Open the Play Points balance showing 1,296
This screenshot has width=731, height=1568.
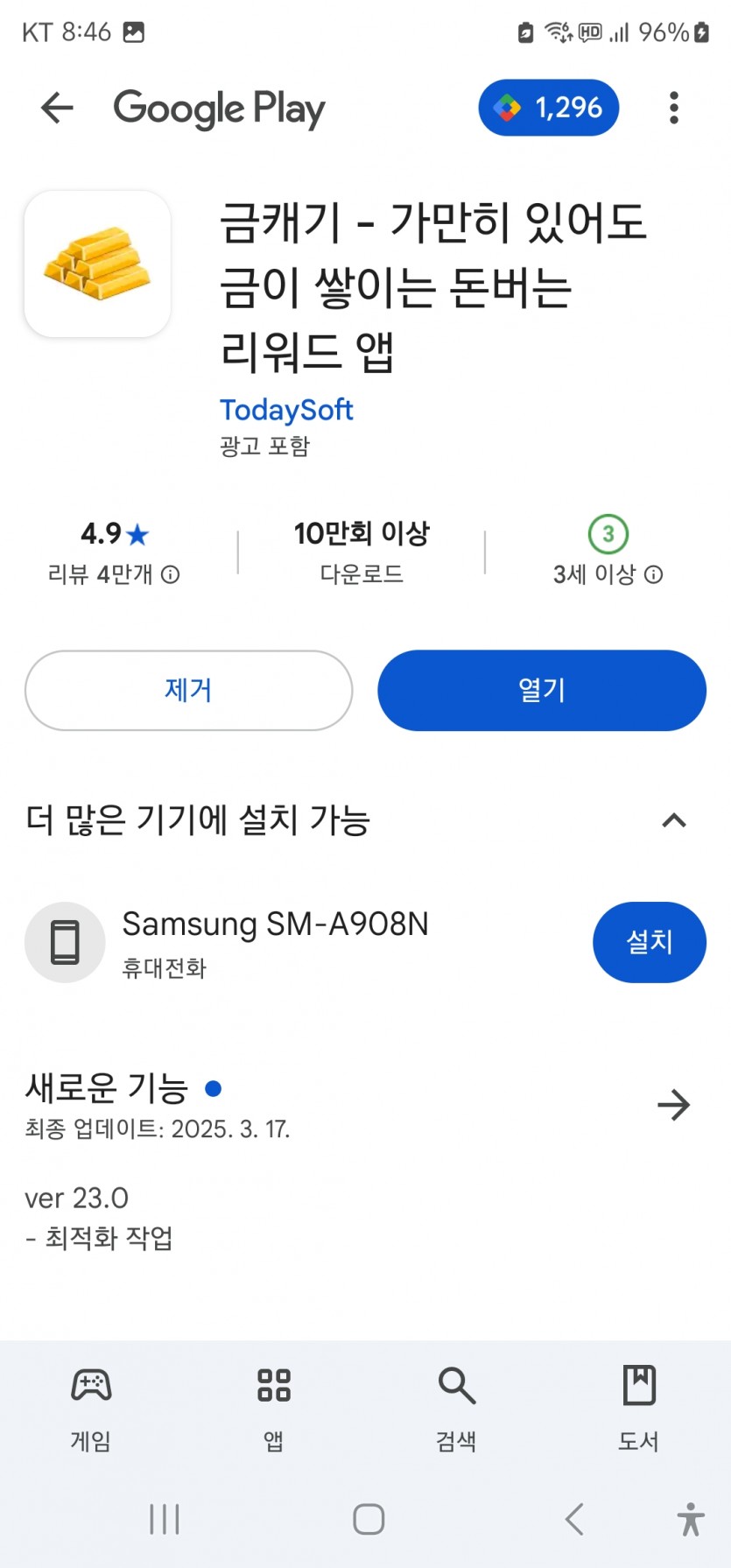(x=549, y=108)
